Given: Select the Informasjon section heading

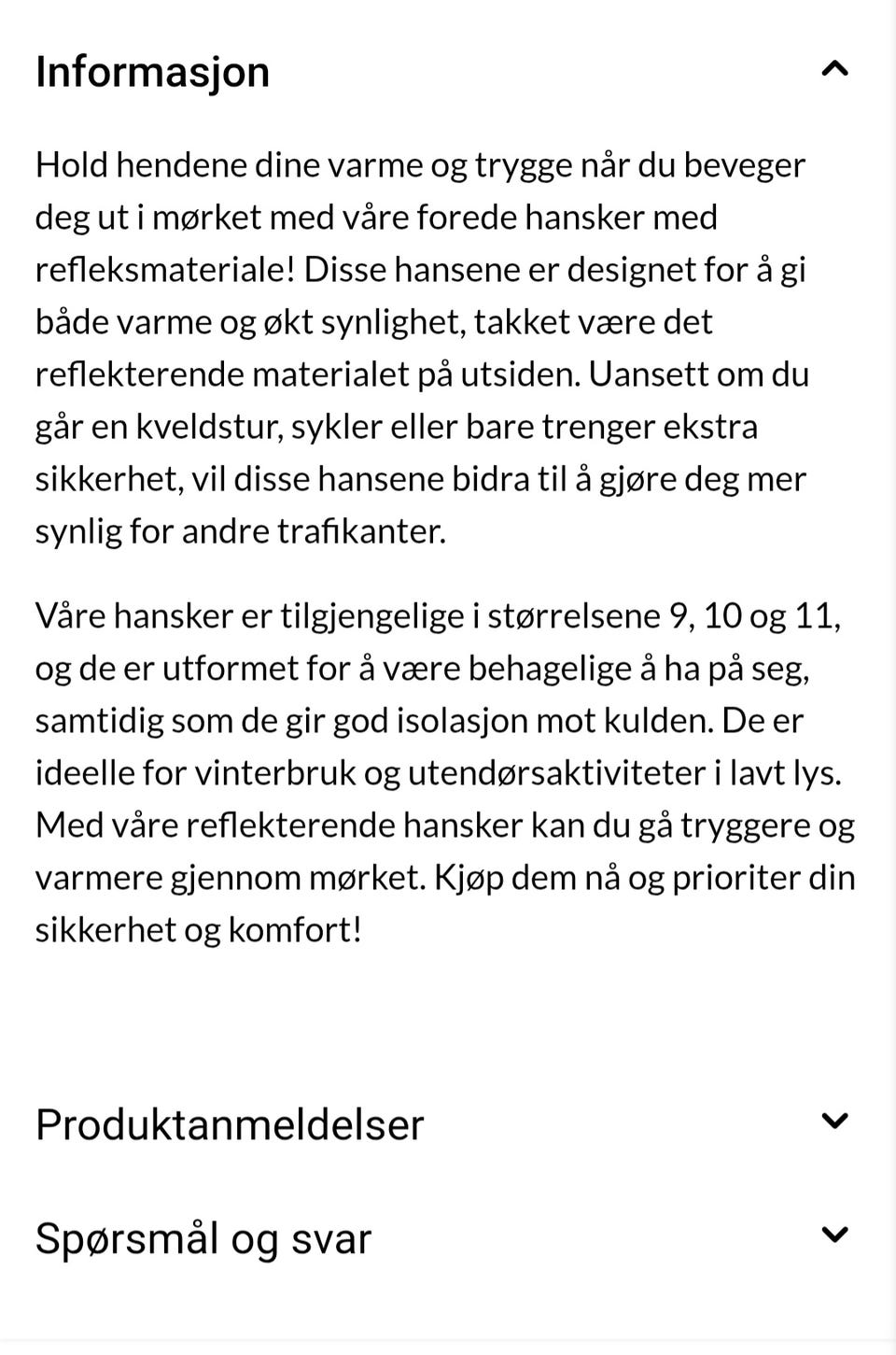Looking at the screenshot, I should pos(152,71).
